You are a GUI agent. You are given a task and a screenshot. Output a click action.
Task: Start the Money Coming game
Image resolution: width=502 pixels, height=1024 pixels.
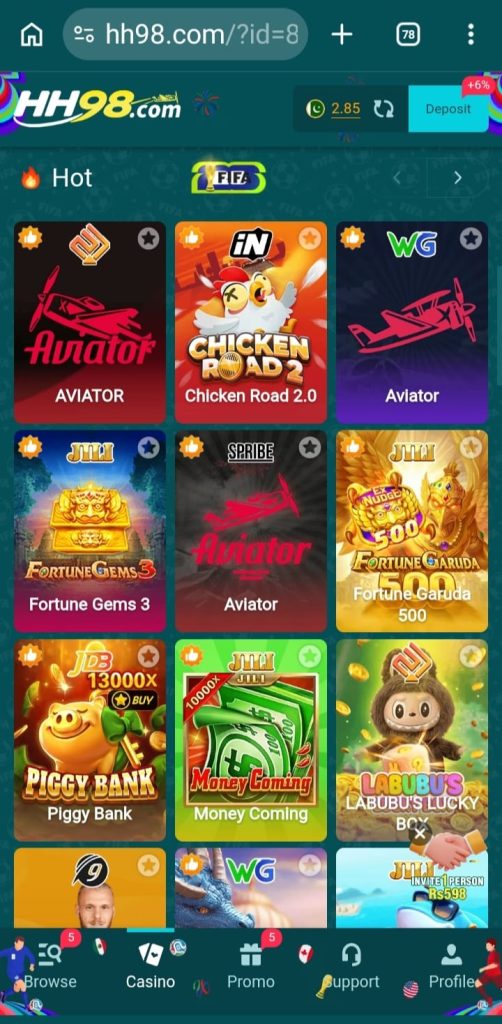[x=251, y=740]
